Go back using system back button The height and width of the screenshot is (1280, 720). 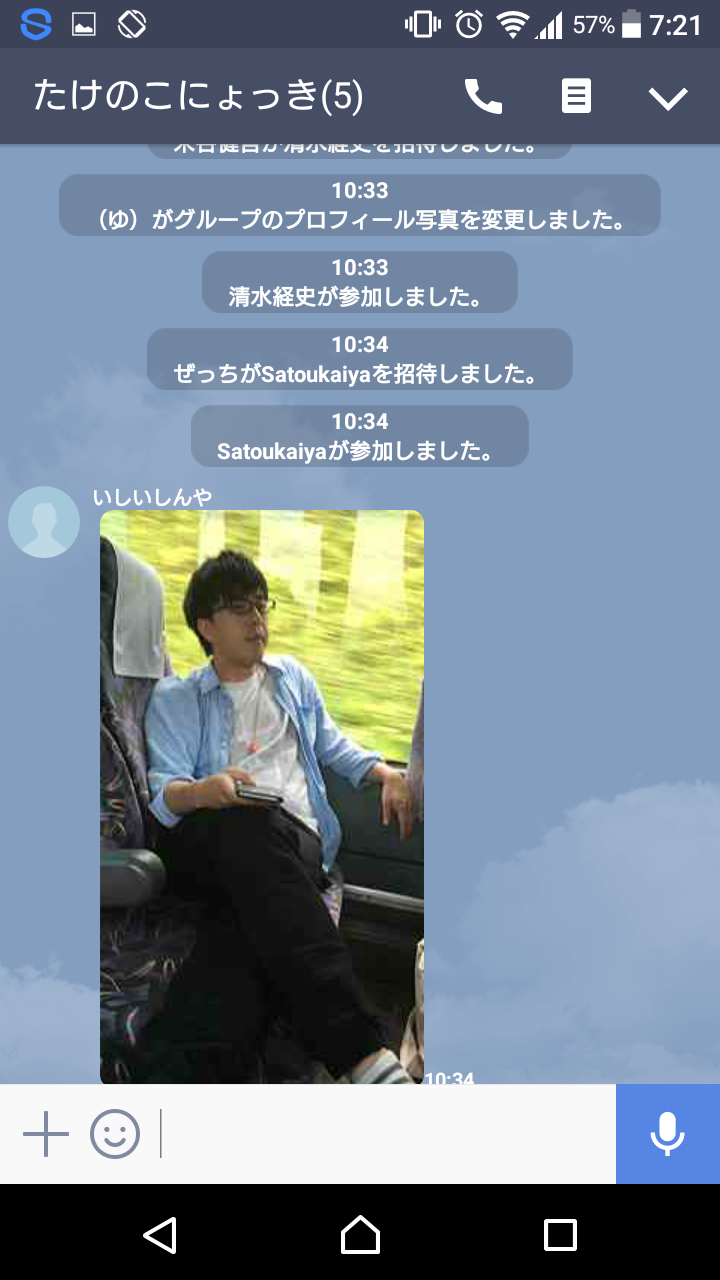point(160,1234)
